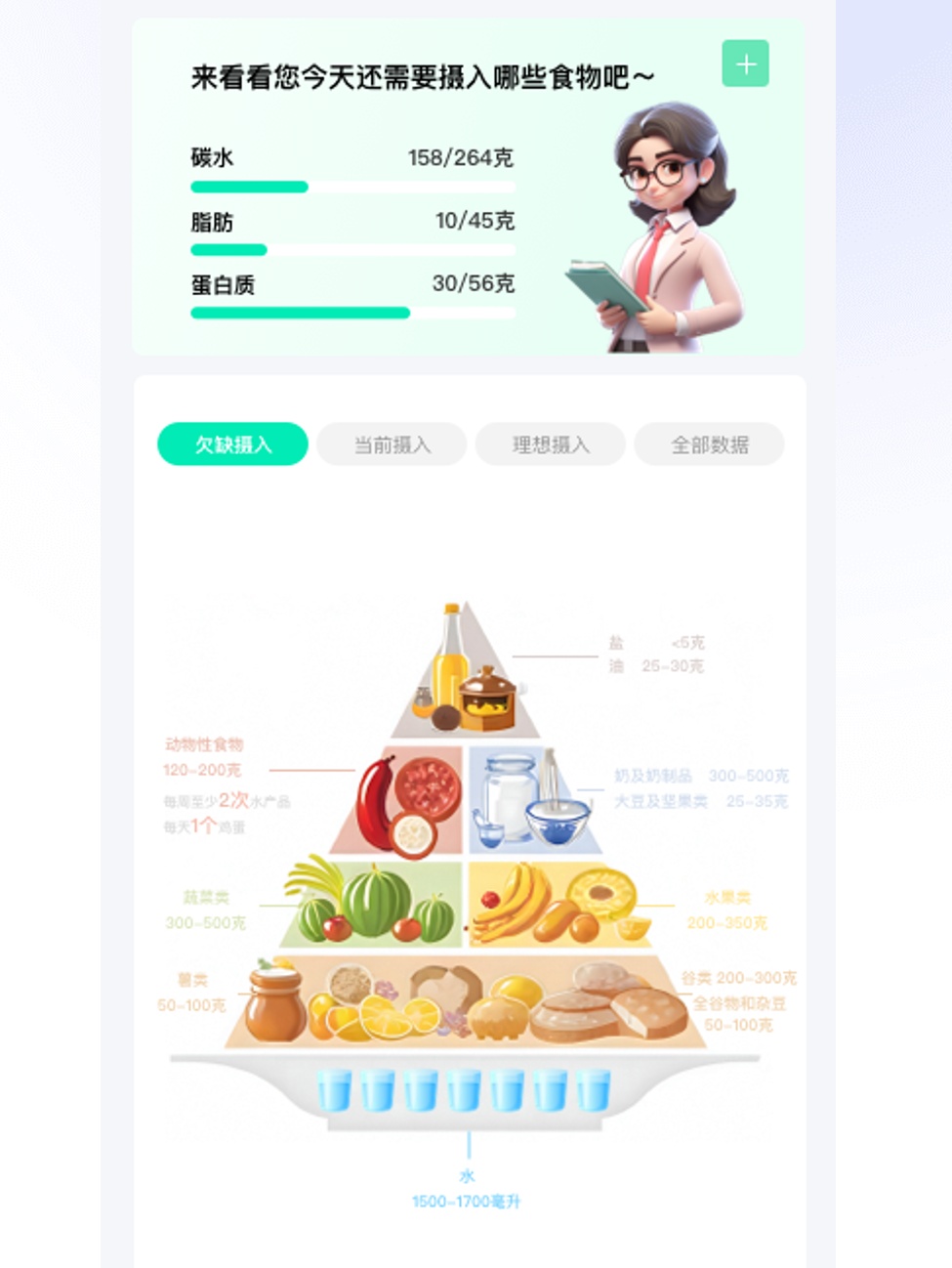Show the 全部数据 tab
The image size is (952, 1268).
[710, 444]
